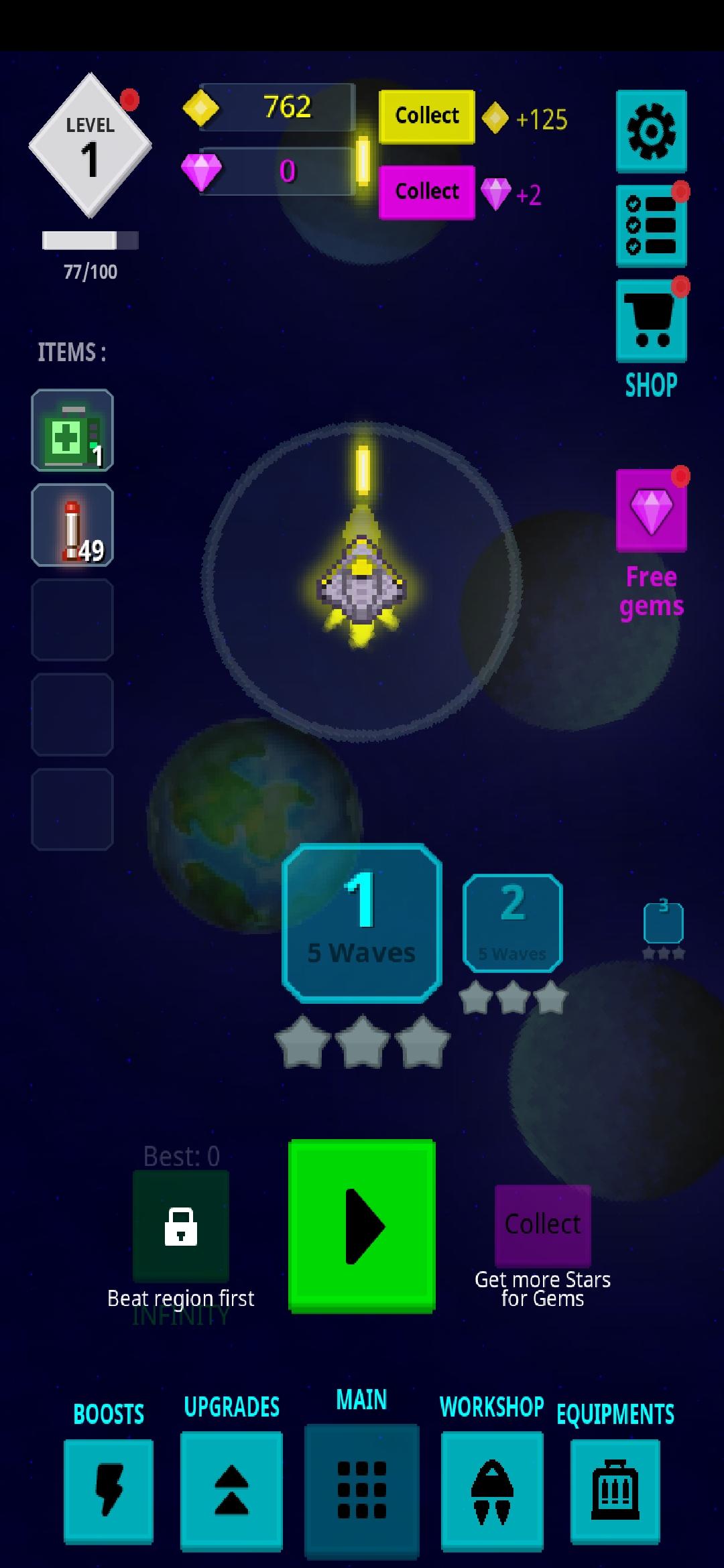Tap the Level 1 diamond badge

(x=90, y=146)
